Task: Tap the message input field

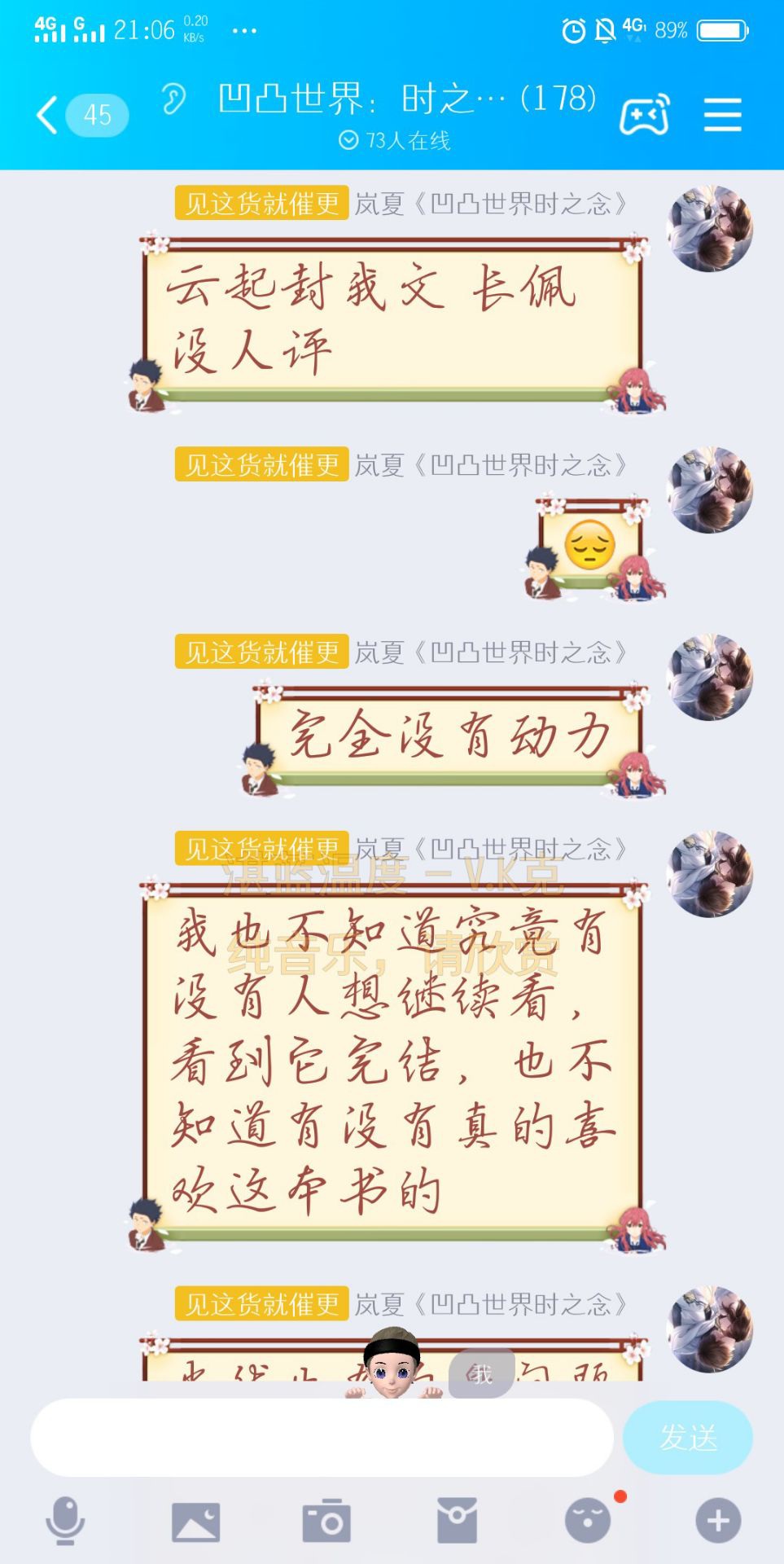Action: click(x=322, y=1437)
